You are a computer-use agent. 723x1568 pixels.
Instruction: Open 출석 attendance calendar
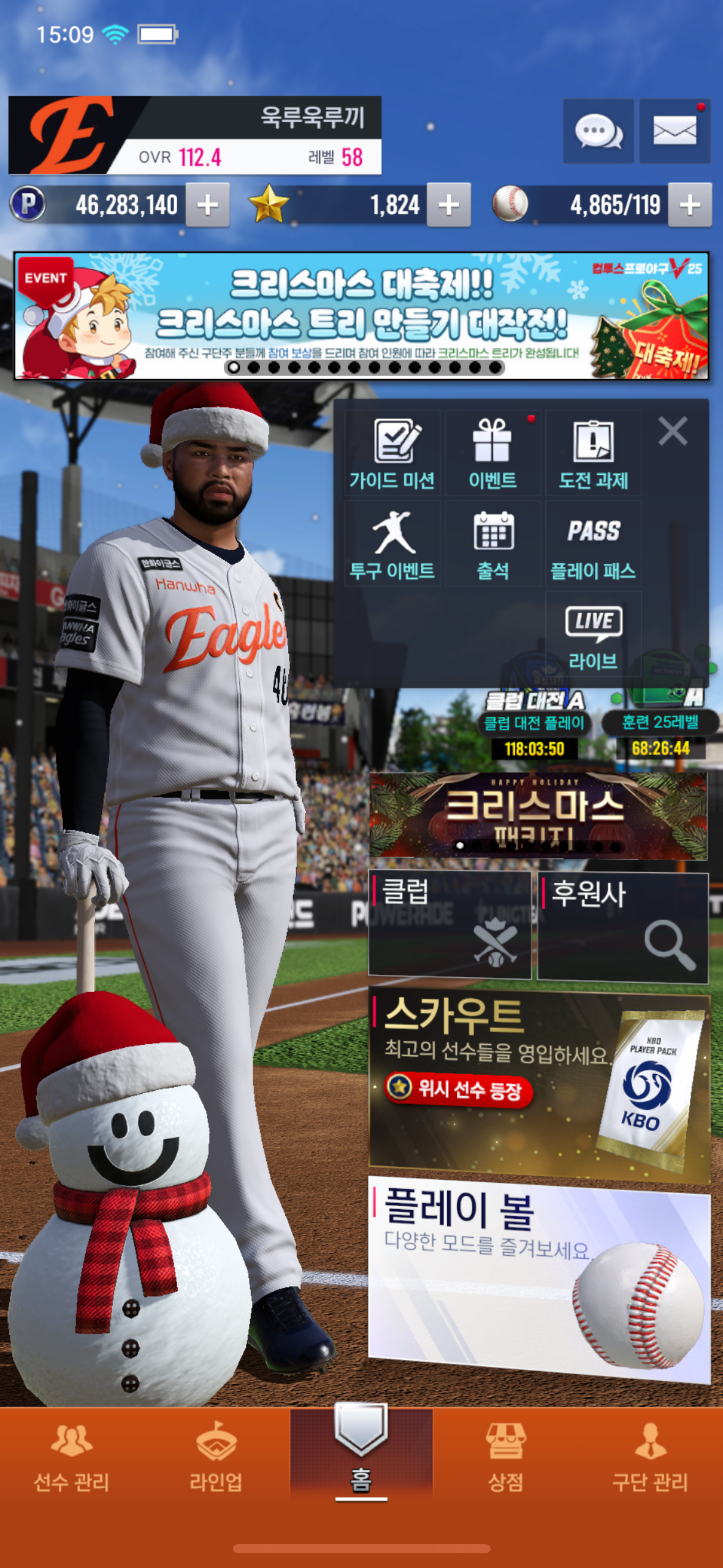[492, 544]
